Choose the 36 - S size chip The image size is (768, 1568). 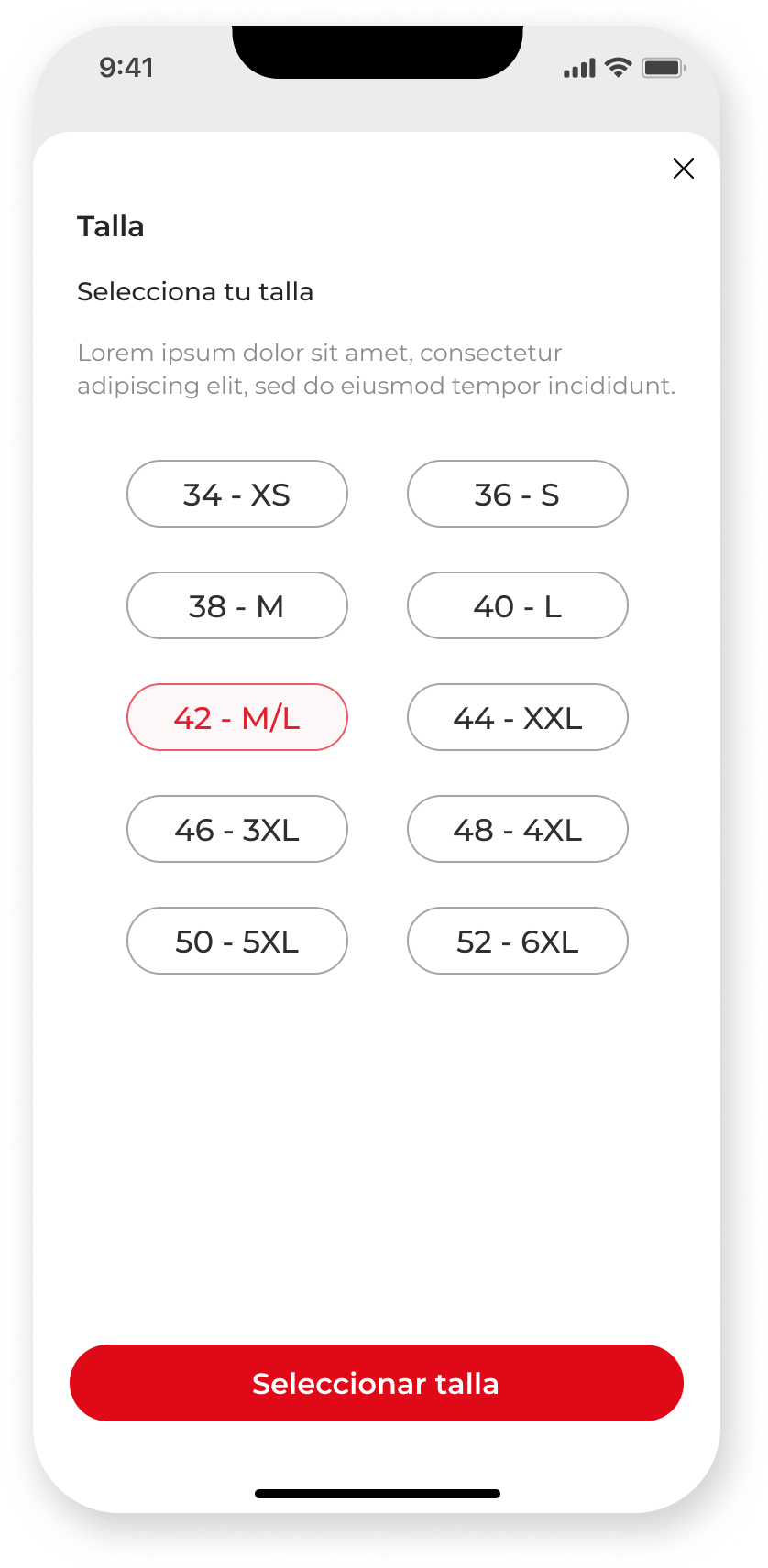(x=518, y=494)
